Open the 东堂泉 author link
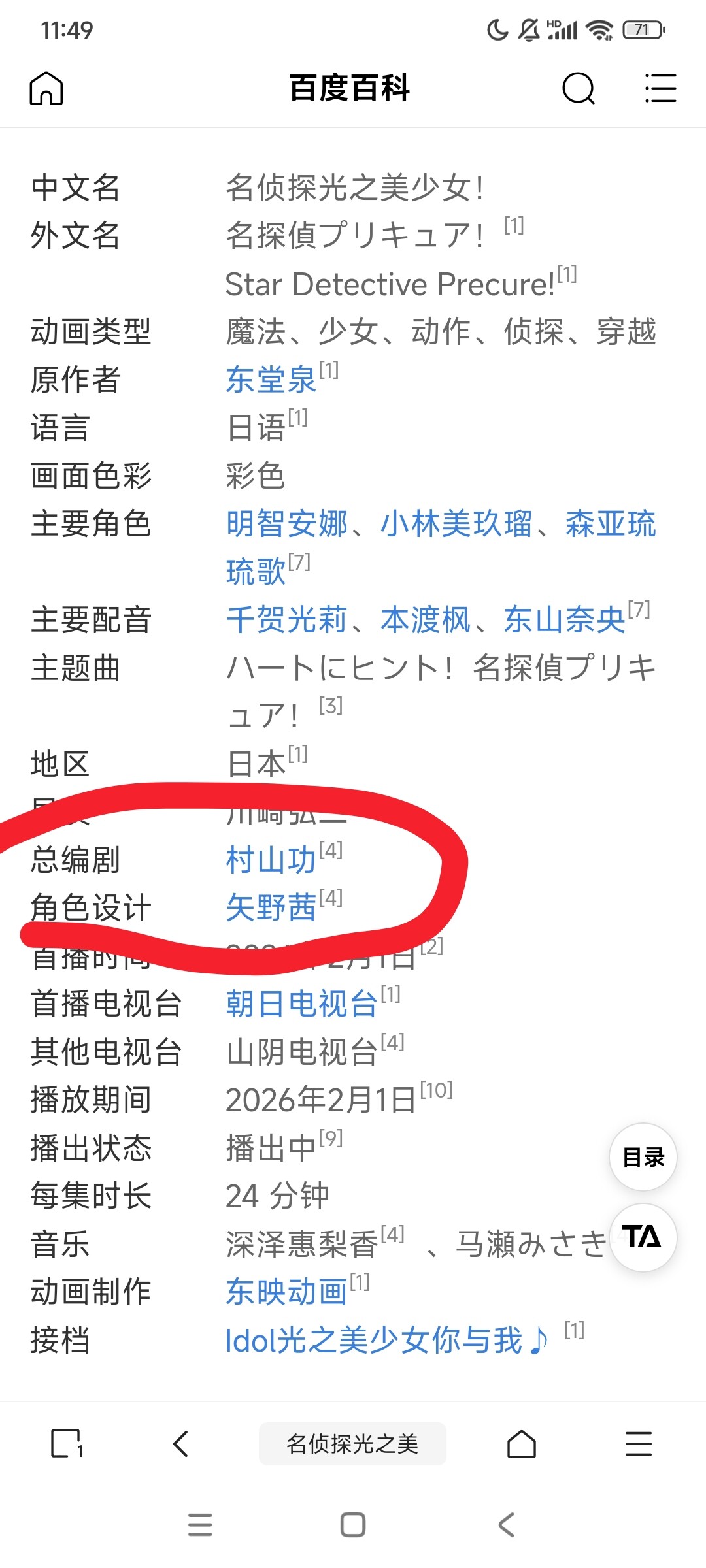Screen dimensions: 706x1568 click(271, 380)
